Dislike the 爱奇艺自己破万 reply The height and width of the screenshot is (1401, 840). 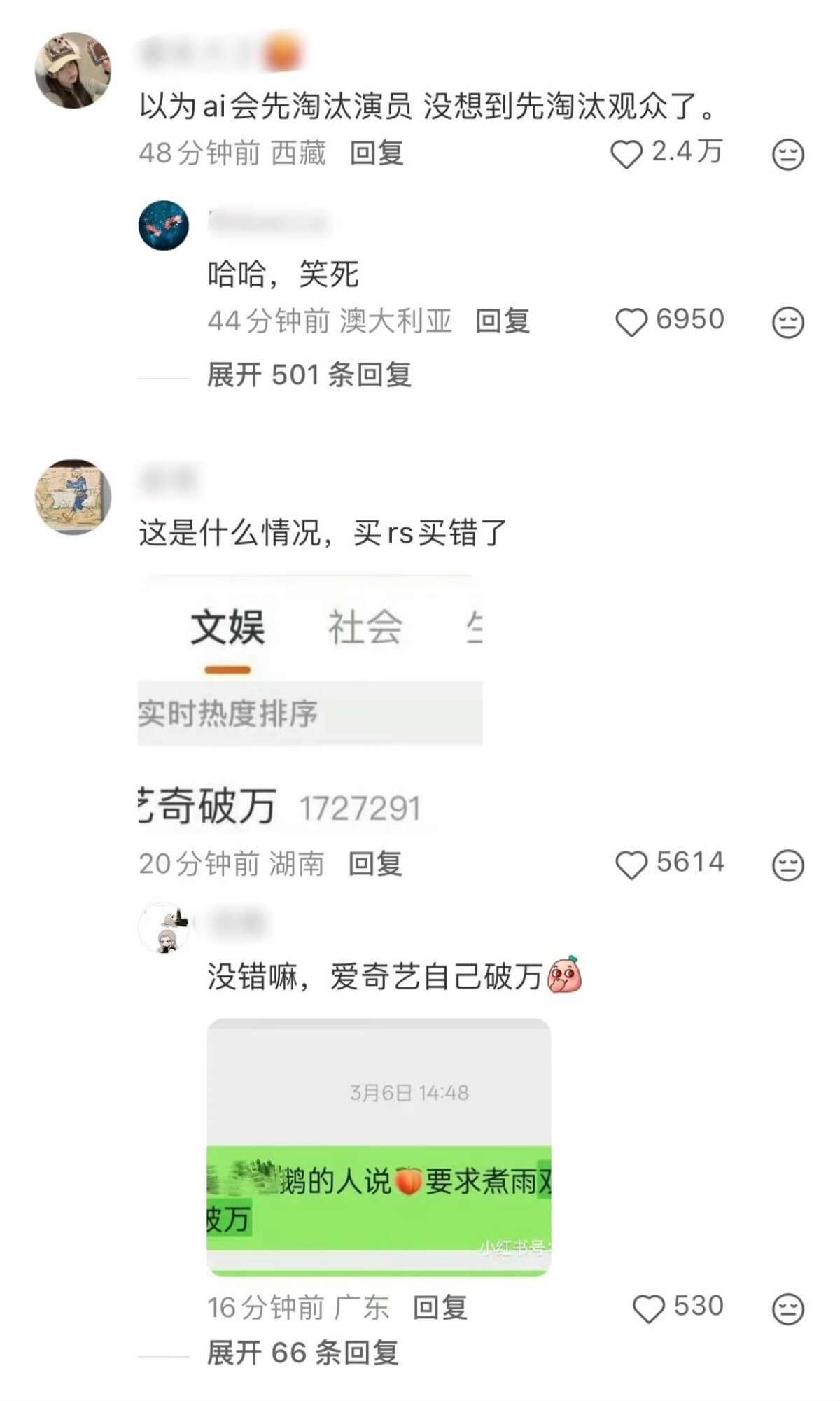pos(787,1309)
